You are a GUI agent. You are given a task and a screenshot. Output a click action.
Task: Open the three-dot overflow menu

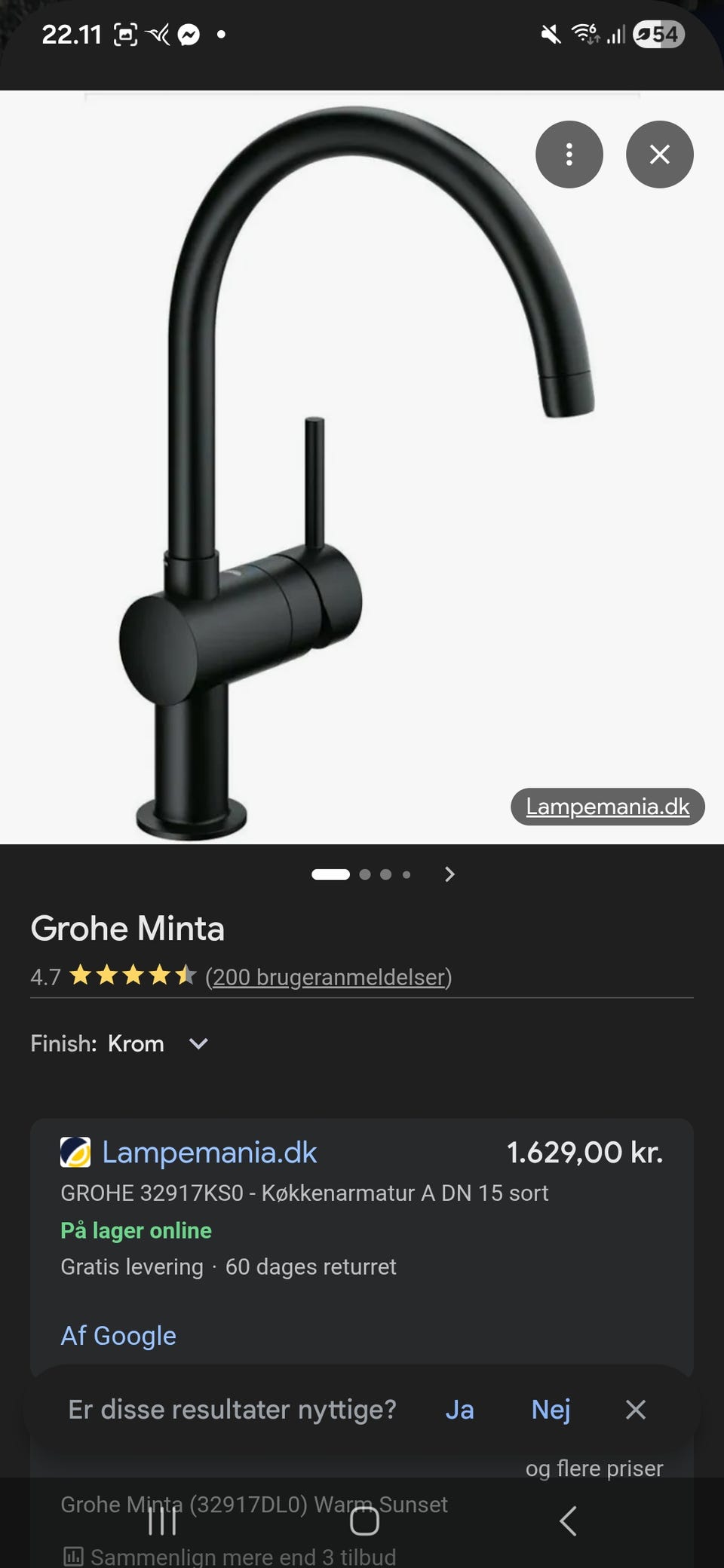click(569, 155)
